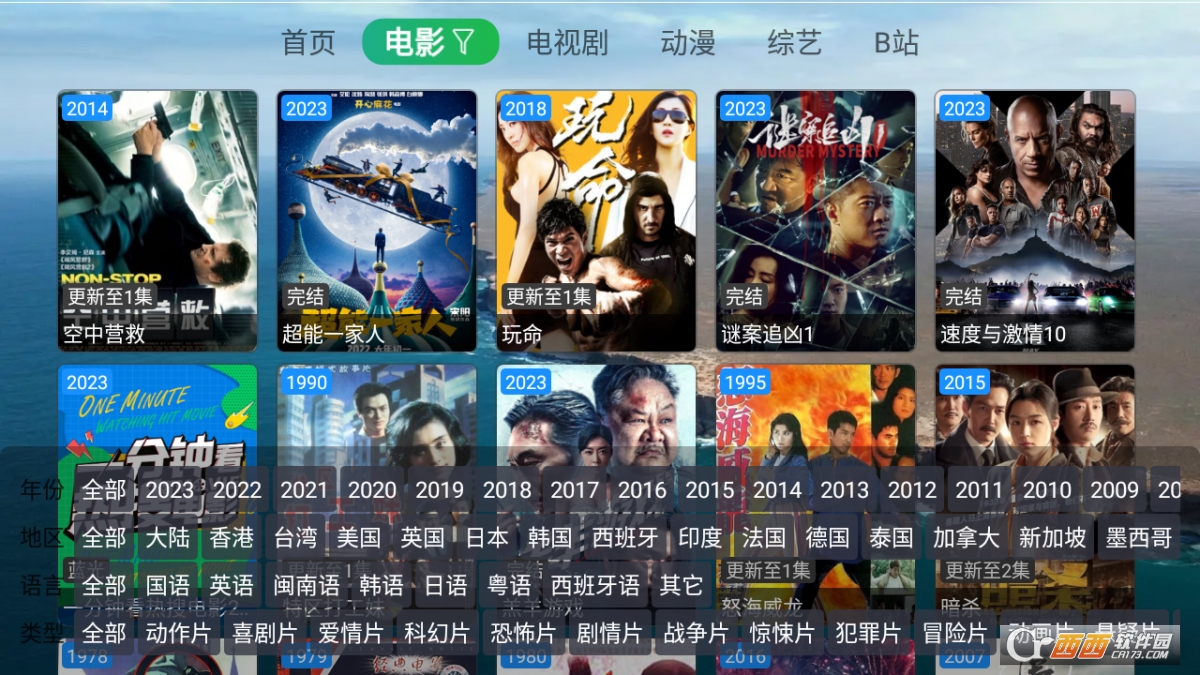
Task: Filter by language 英语
Action: pyautogui.click(x=232, y=585)
